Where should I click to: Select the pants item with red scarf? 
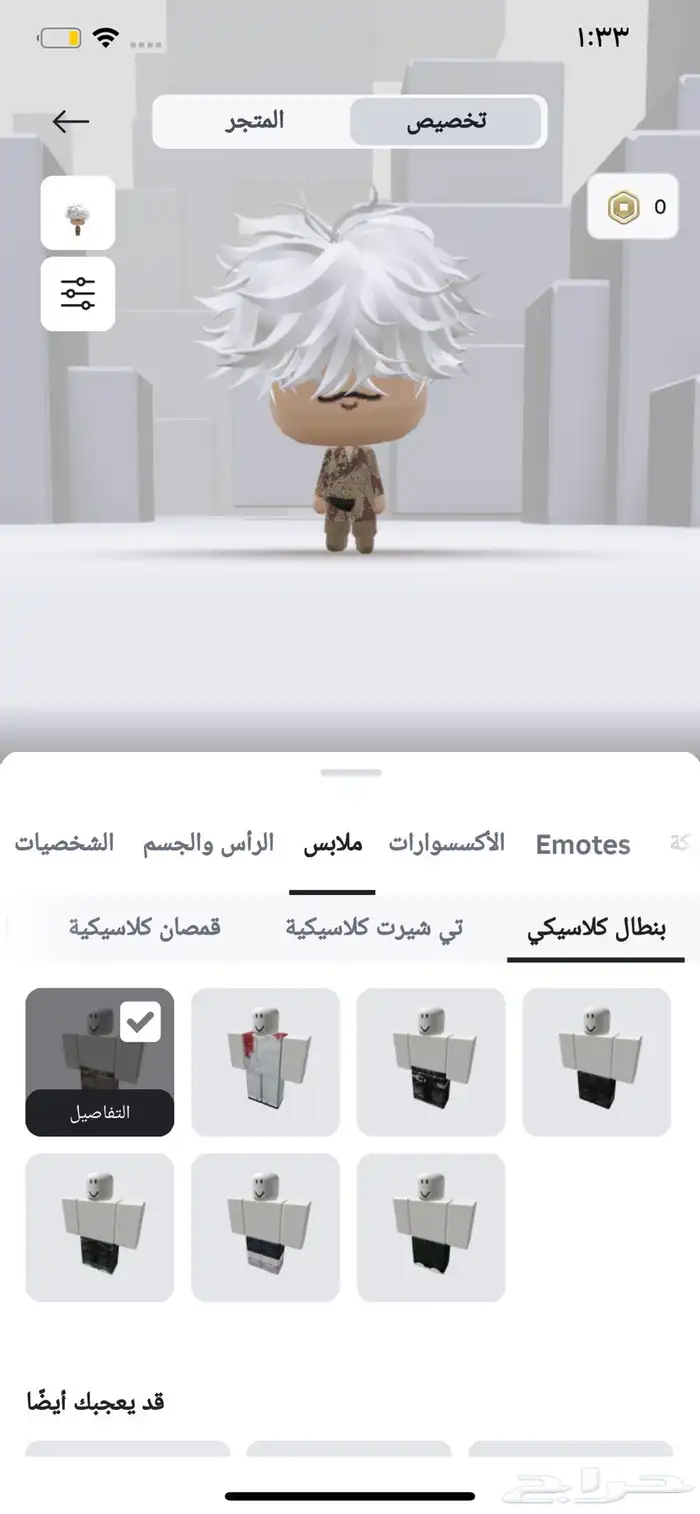coord(265,1062)
